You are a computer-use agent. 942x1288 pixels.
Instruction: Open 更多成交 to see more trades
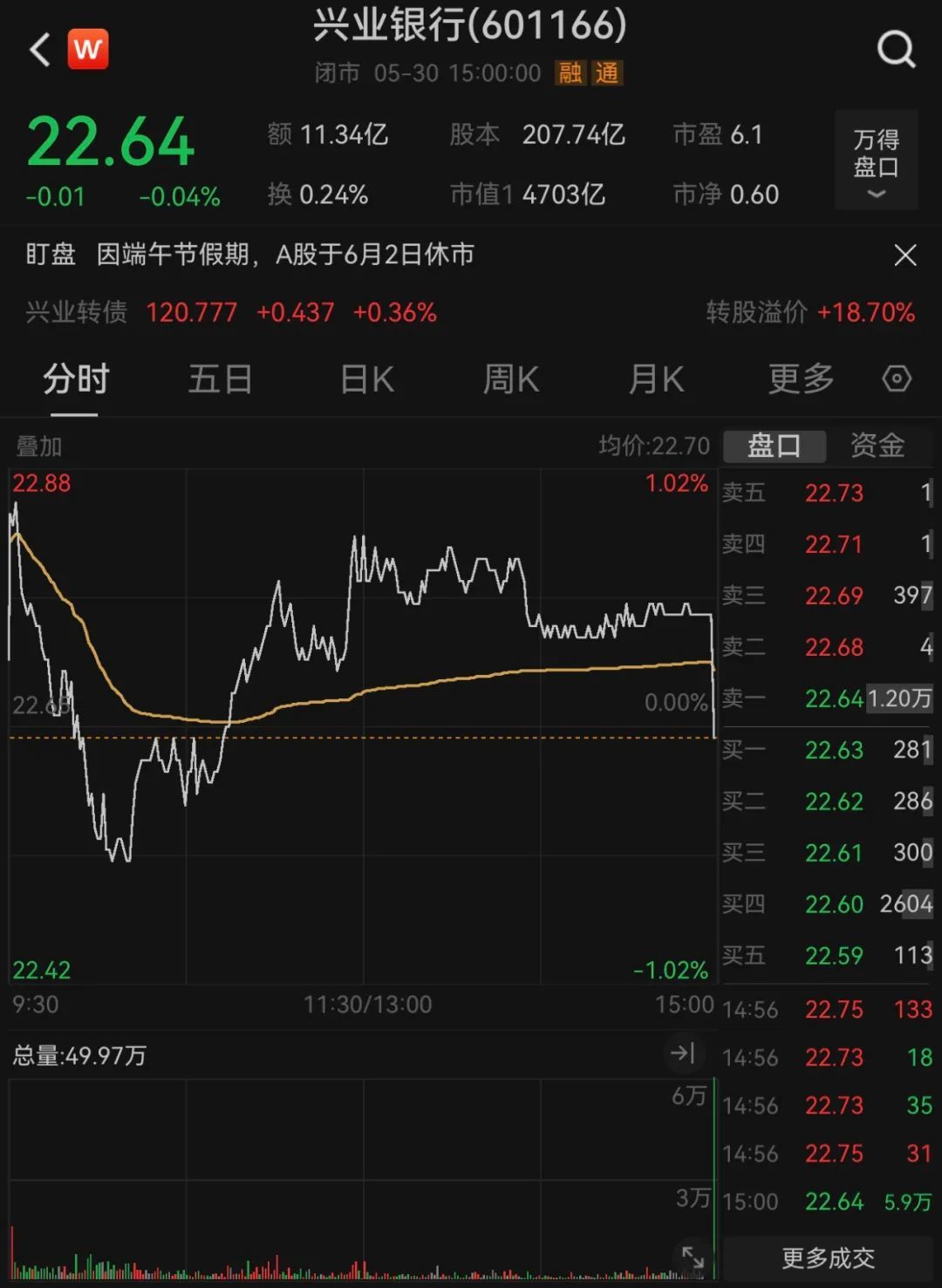click(x=828, y=1257)
